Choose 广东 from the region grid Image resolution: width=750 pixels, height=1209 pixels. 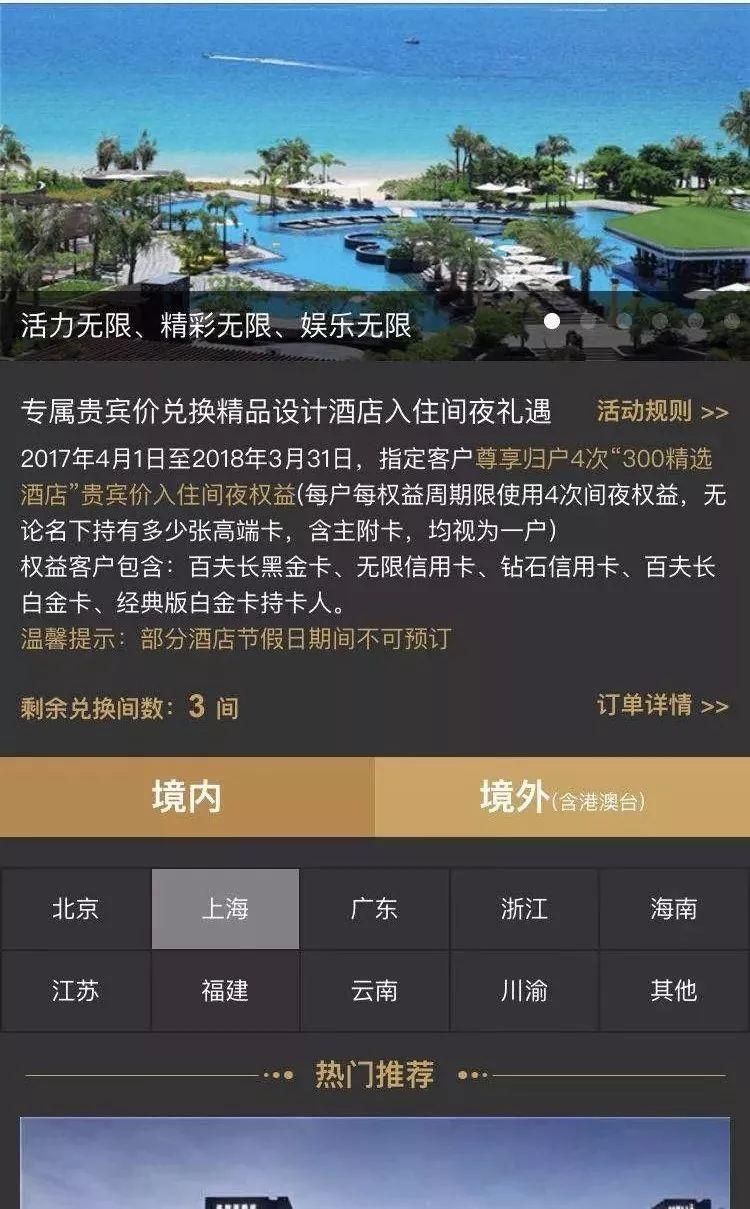374,909
